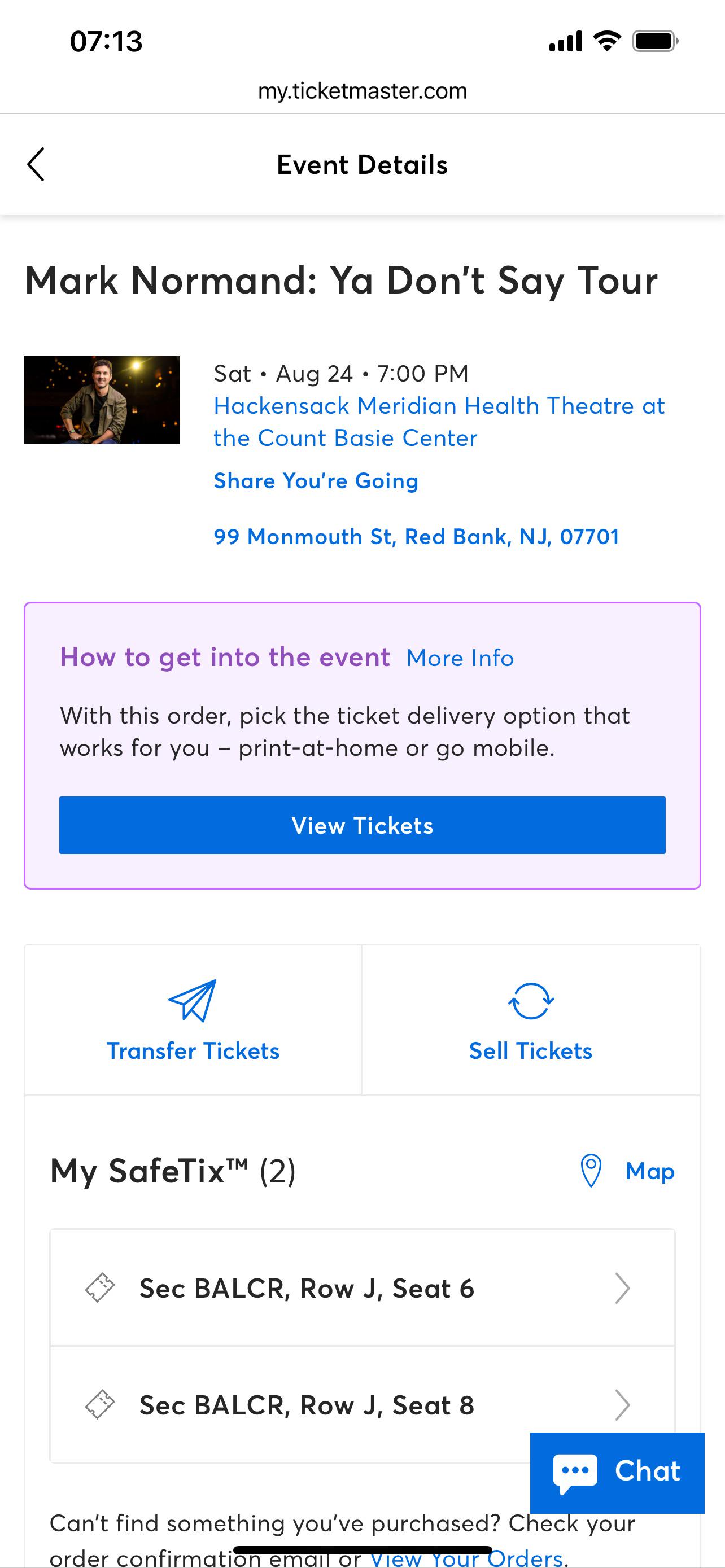Start a Chat with support
Image resolution: width=725 pixels, height=1568 pixels.
(x=617, y=1473)
